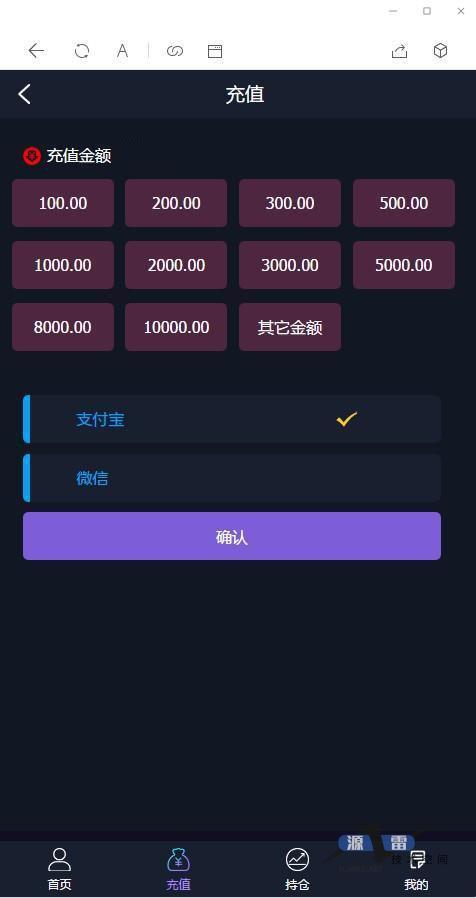Select 500.00 as recharge amount
Screen dimensions: 476x898
coord(404,203)
